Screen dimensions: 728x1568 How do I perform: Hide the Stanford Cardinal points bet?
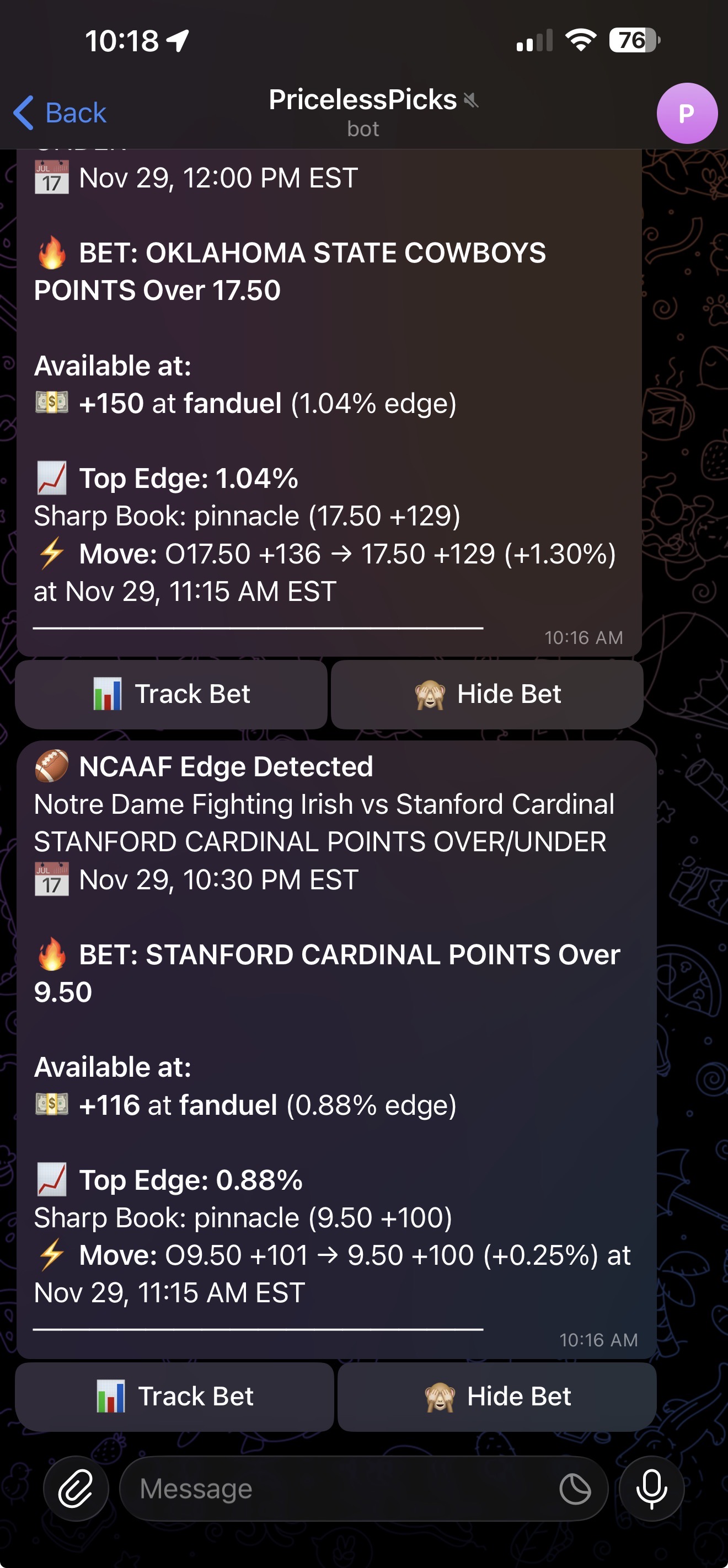[x=497, y=1397]
